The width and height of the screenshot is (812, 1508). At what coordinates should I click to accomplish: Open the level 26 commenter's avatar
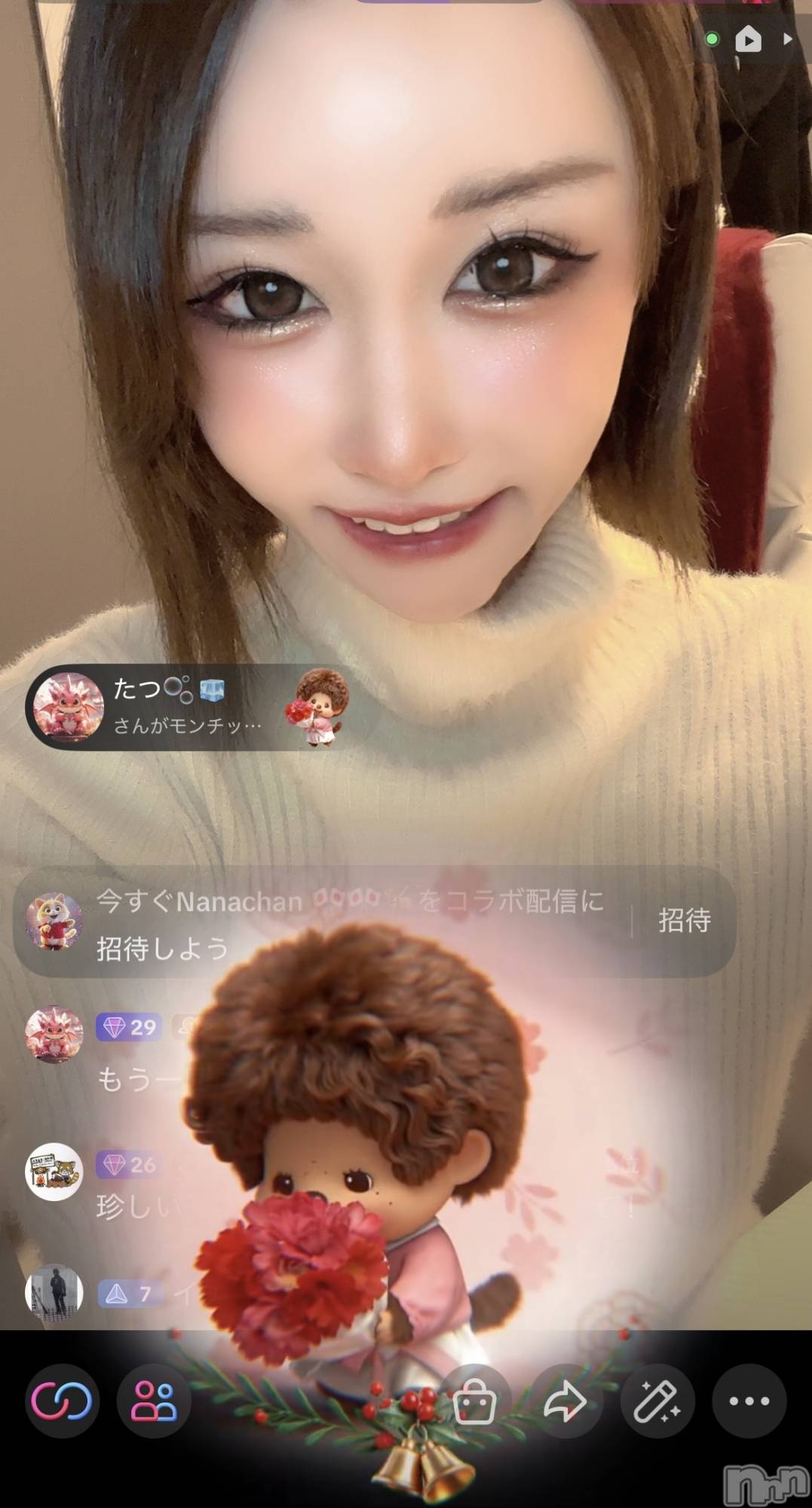(x=54, y=1171)
